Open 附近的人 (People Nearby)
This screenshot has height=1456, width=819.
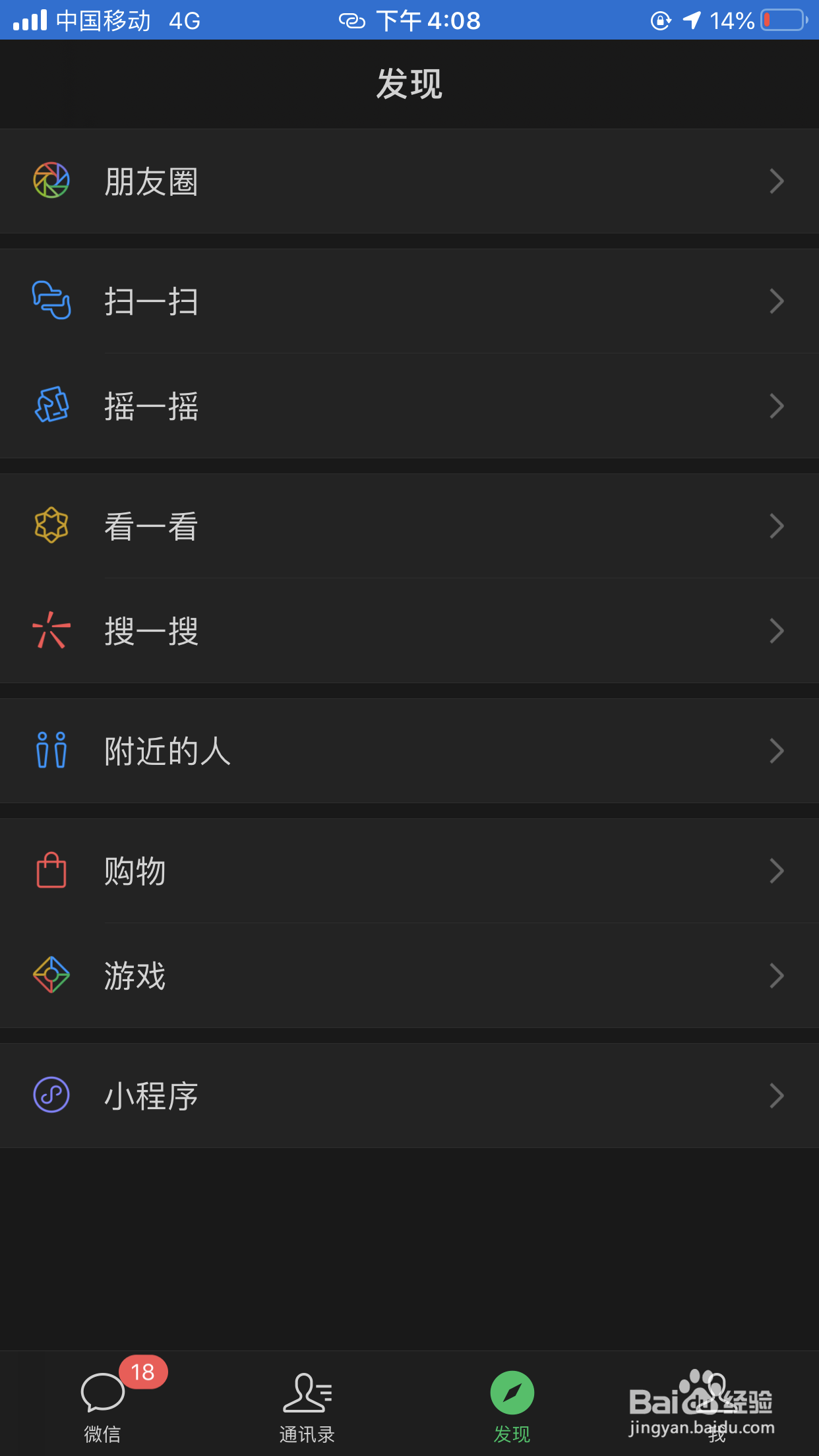click(x=409, y=751)
